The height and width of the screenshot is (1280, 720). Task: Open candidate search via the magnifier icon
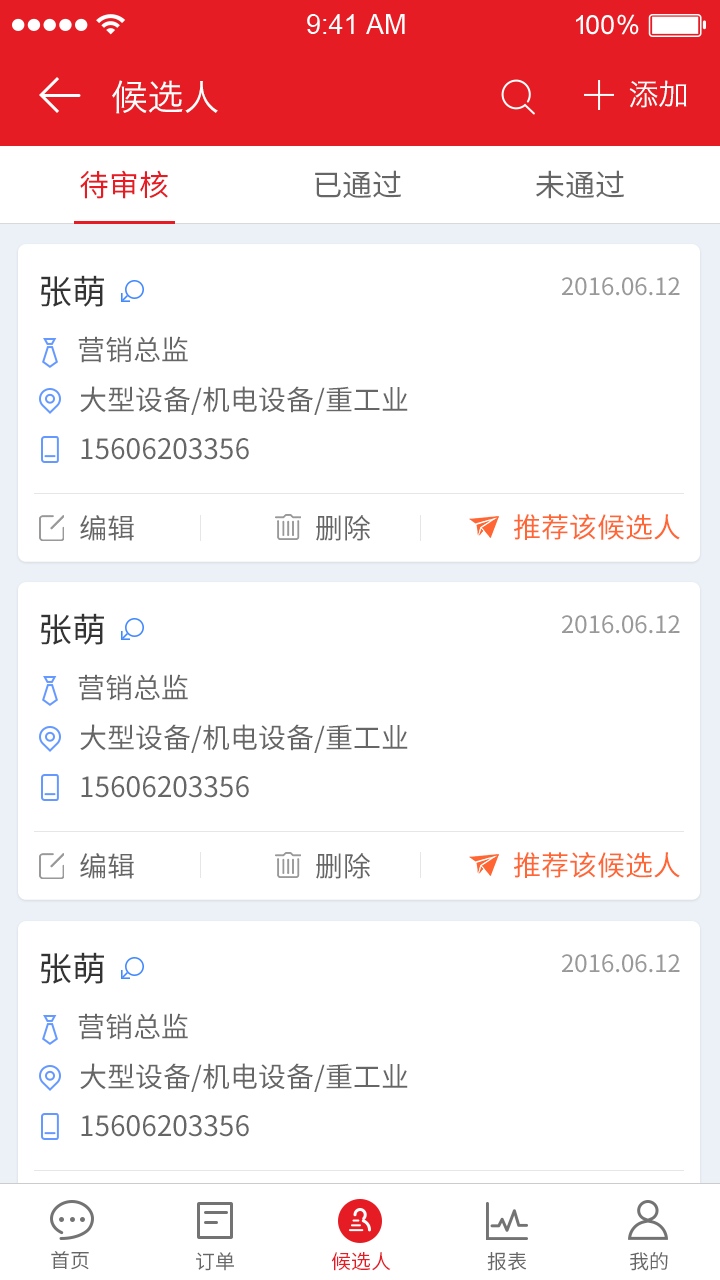click(517, 96)
